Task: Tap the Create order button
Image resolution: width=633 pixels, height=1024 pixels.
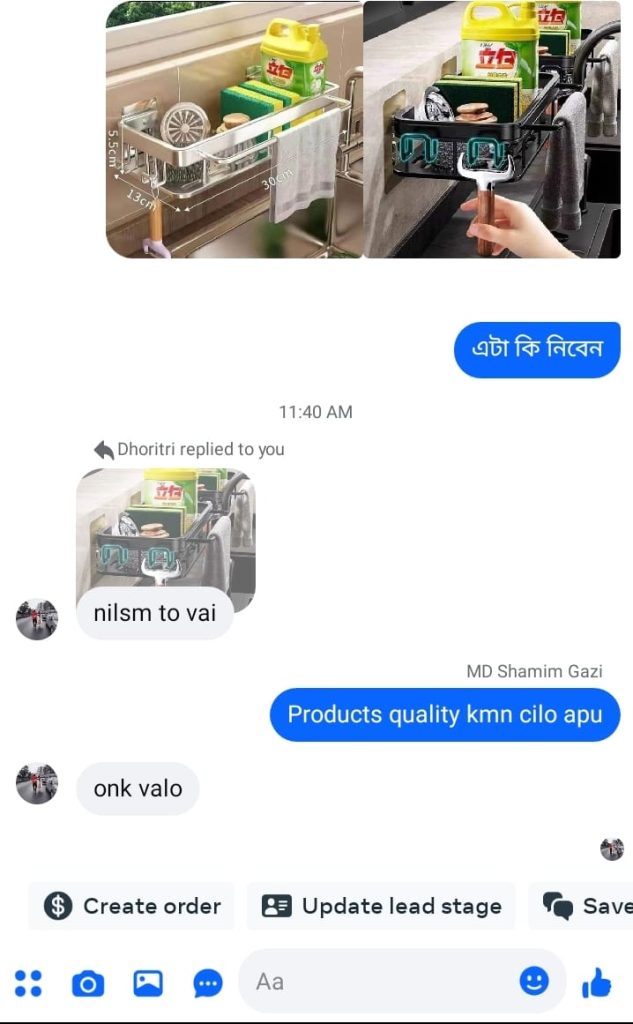Action: coord(132,906)
